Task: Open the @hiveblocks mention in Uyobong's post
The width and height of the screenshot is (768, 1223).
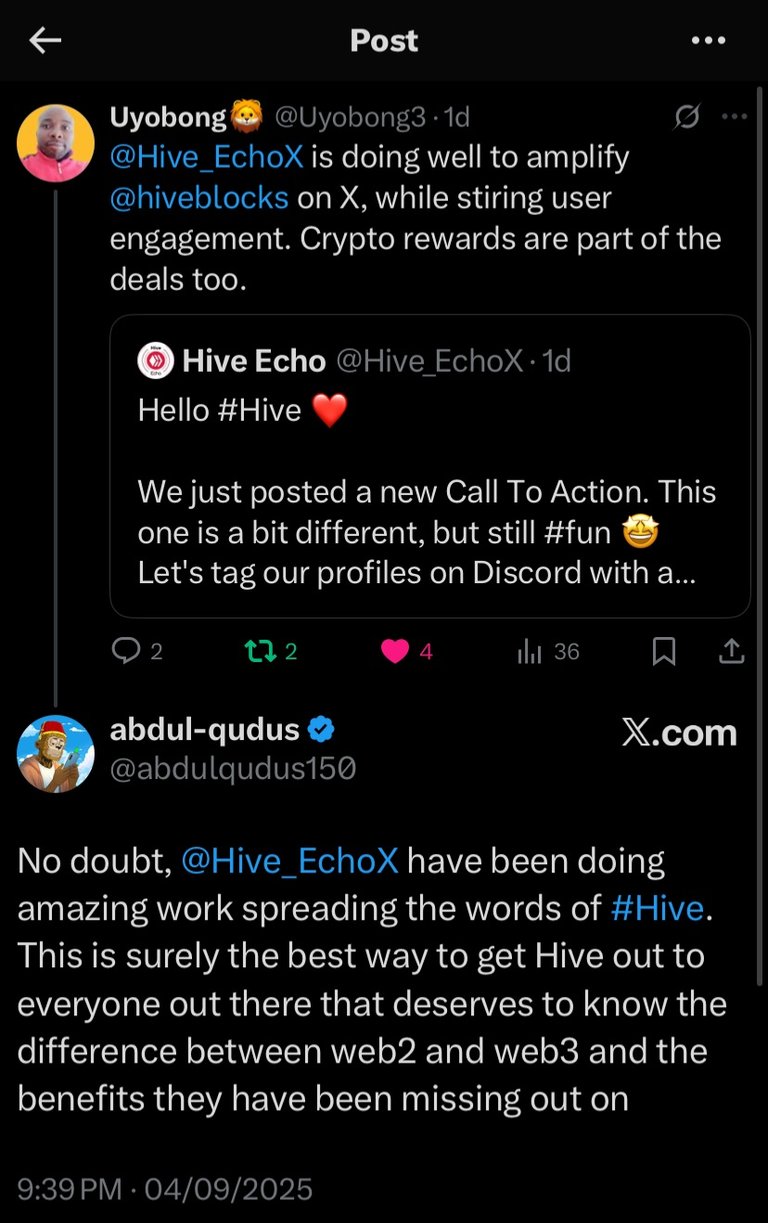Action: pyautogui.click(x=199, y=198)
